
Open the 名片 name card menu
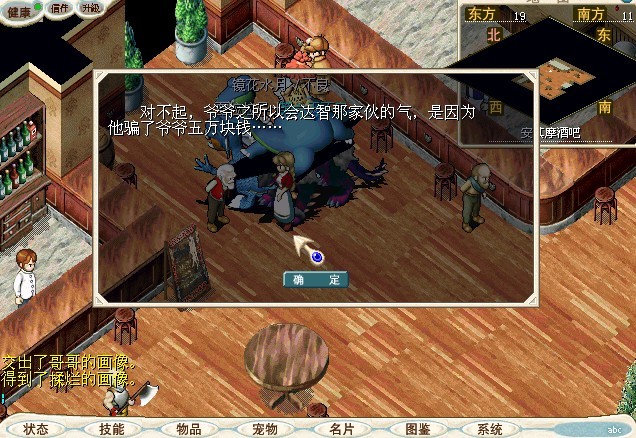341,429
